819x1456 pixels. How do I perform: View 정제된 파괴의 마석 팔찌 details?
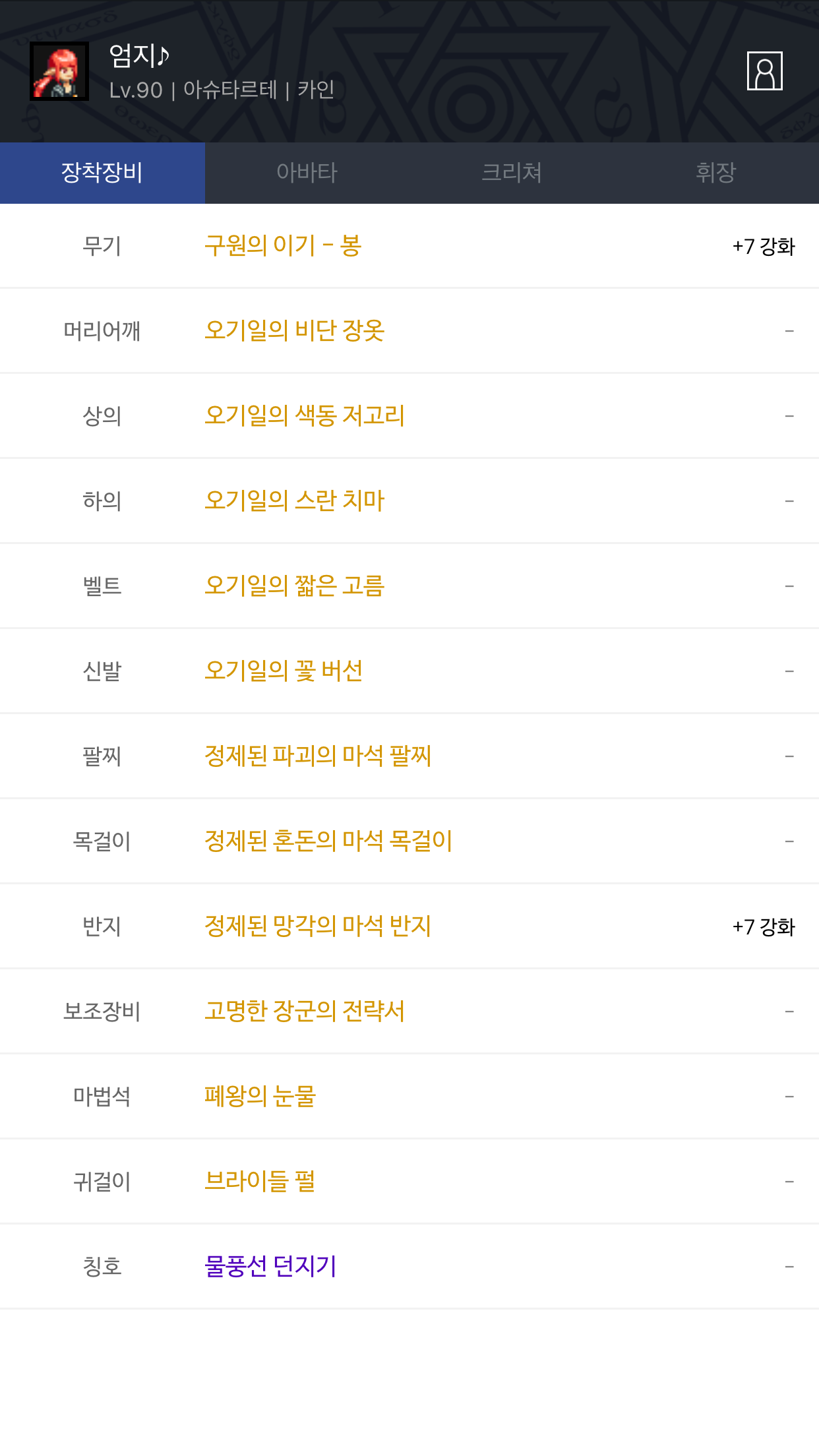pos(317,756)
